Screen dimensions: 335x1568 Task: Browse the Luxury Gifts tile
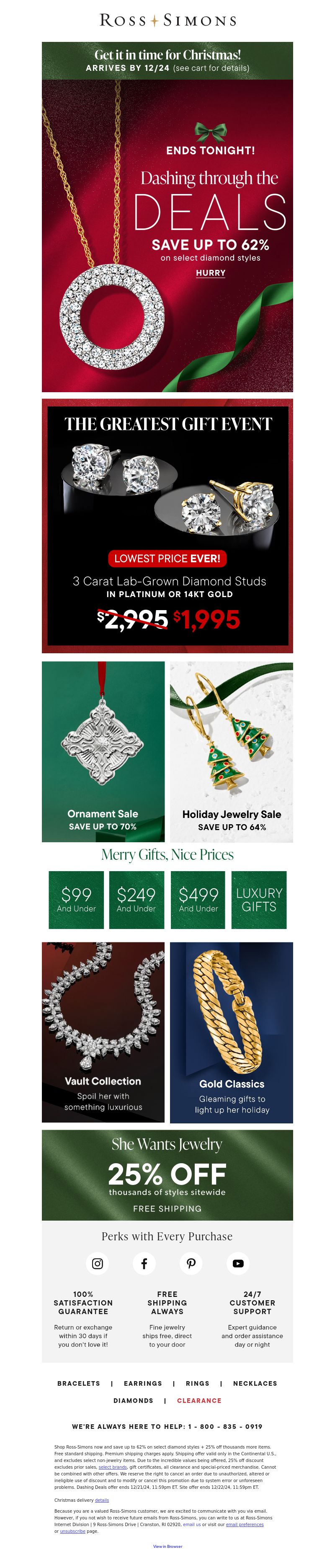259,900
